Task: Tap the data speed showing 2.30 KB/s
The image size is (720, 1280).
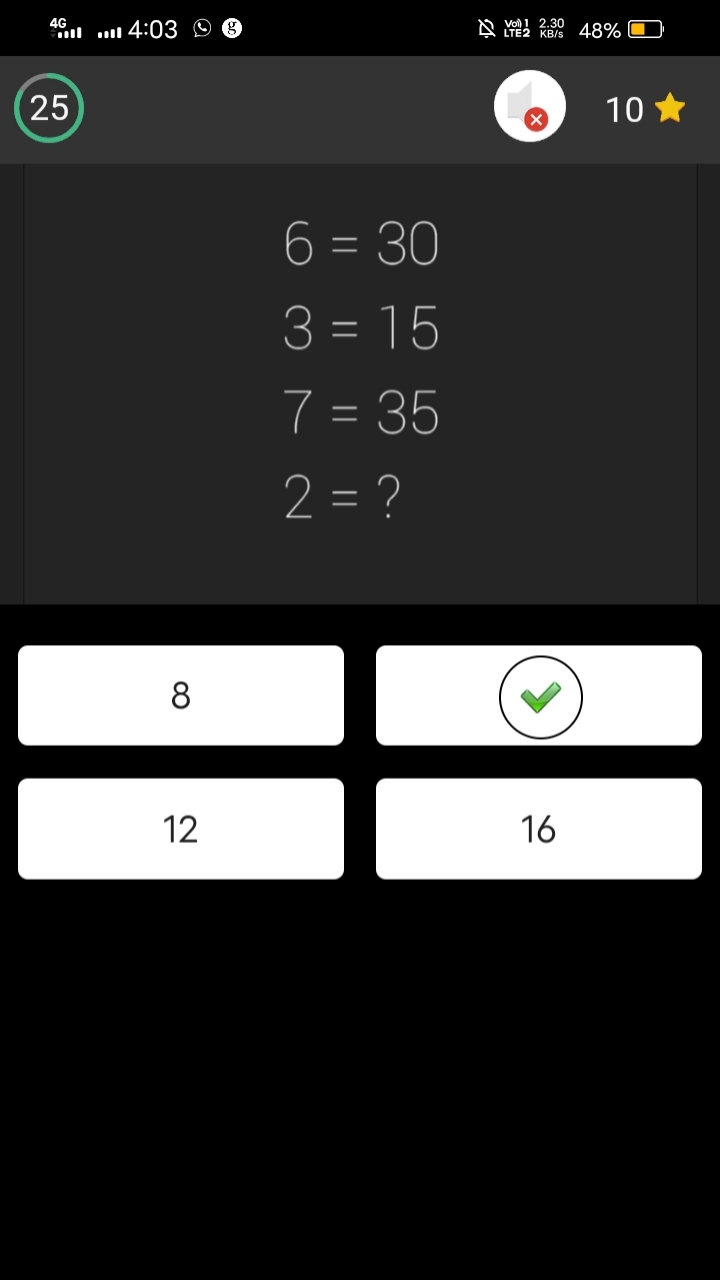Action: point(551,27)
